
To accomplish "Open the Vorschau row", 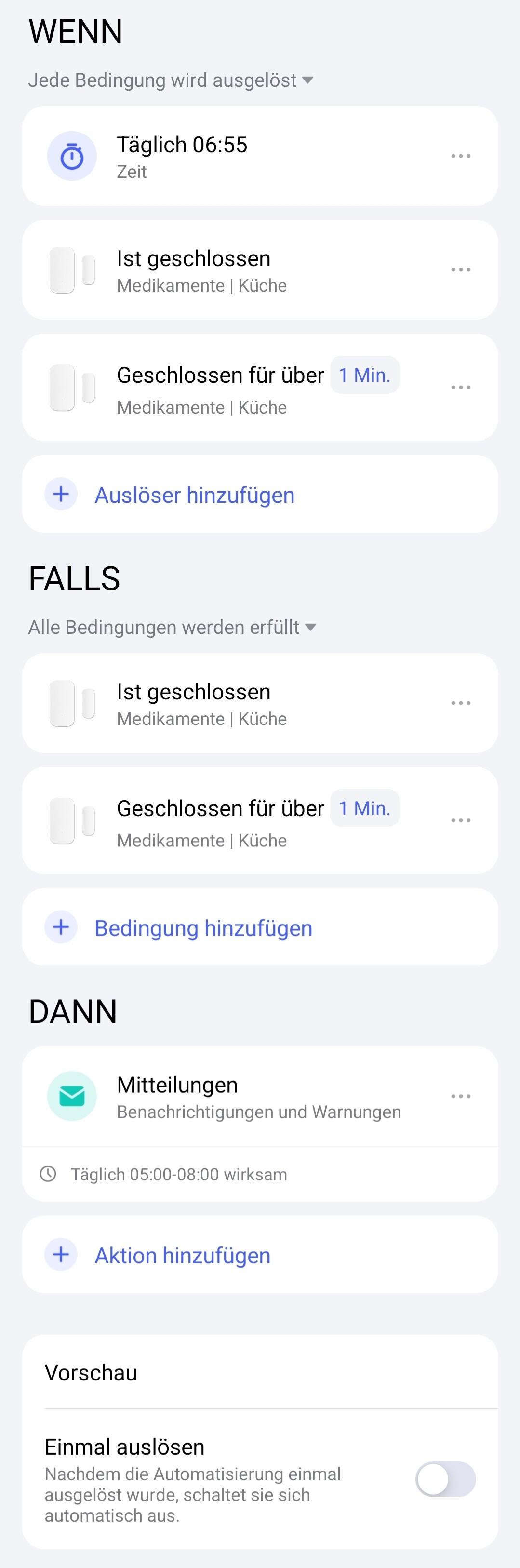I will pyautogui.click(x=260, y=1373).
